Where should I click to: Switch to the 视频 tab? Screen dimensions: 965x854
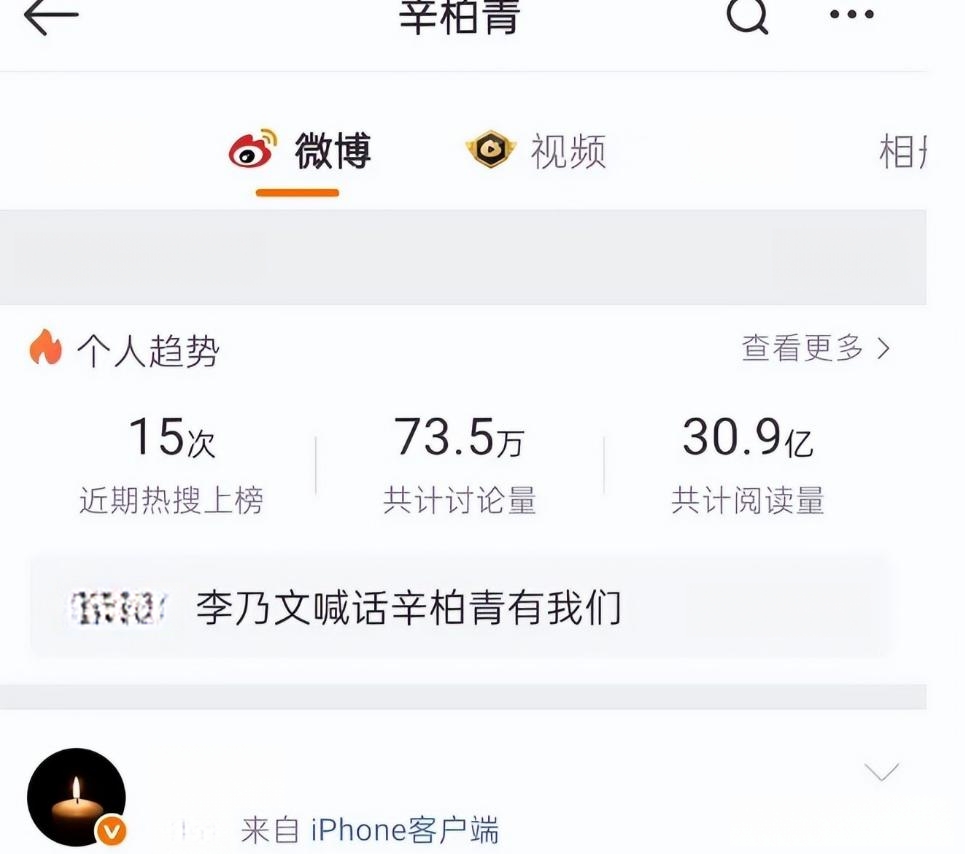pos(537,152)
